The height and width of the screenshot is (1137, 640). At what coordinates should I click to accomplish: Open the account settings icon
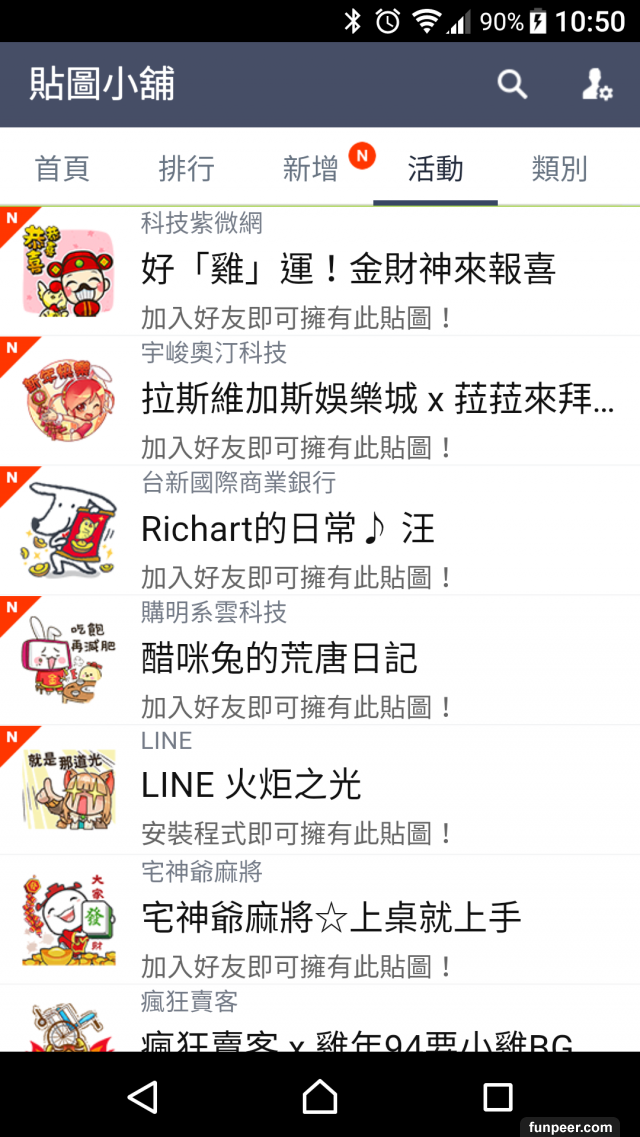coord(597,85)
